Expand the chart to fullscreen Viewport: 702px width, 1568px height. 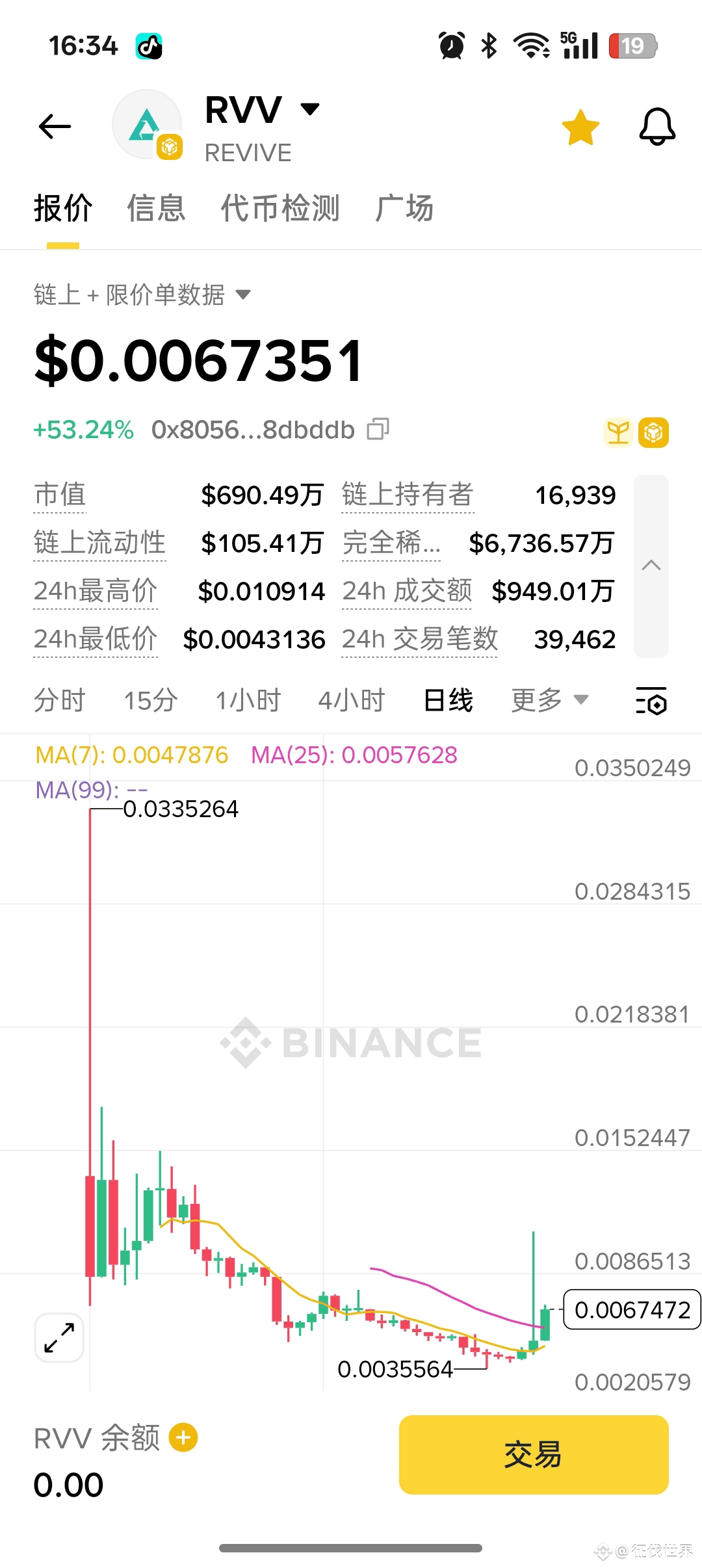[x=59, y=1337]
